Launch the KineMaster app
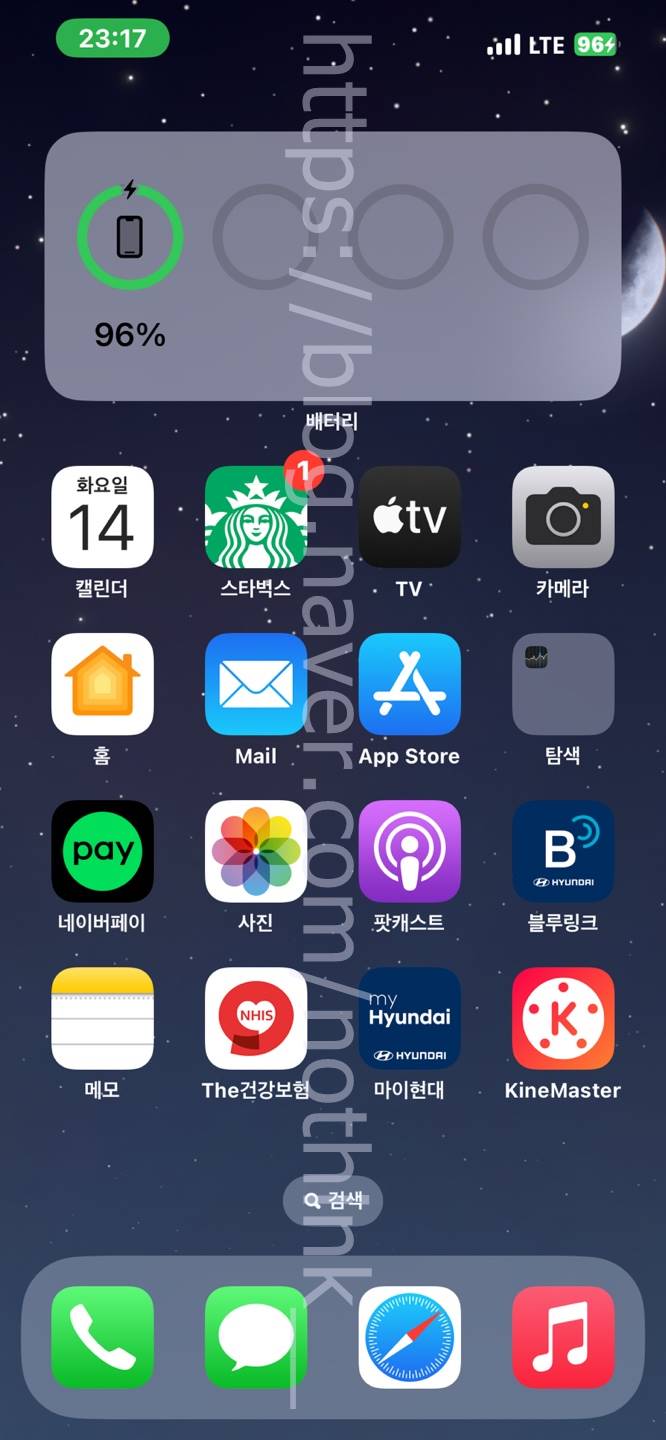The image size is (666, 1440). (x=563, y=1018)
